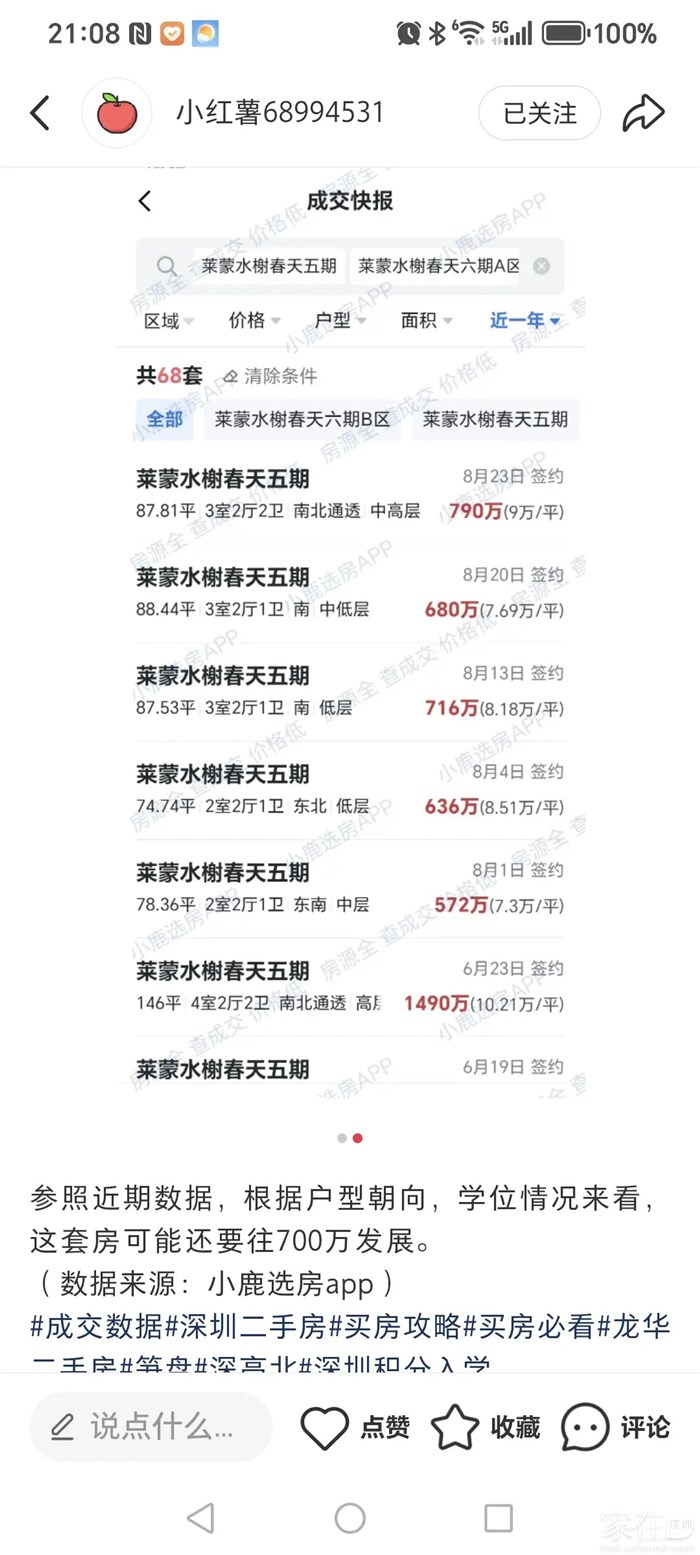The image size is (700, 1555).
Task: Tap the 说点什么 comment field
Action: click(150, 1427)
